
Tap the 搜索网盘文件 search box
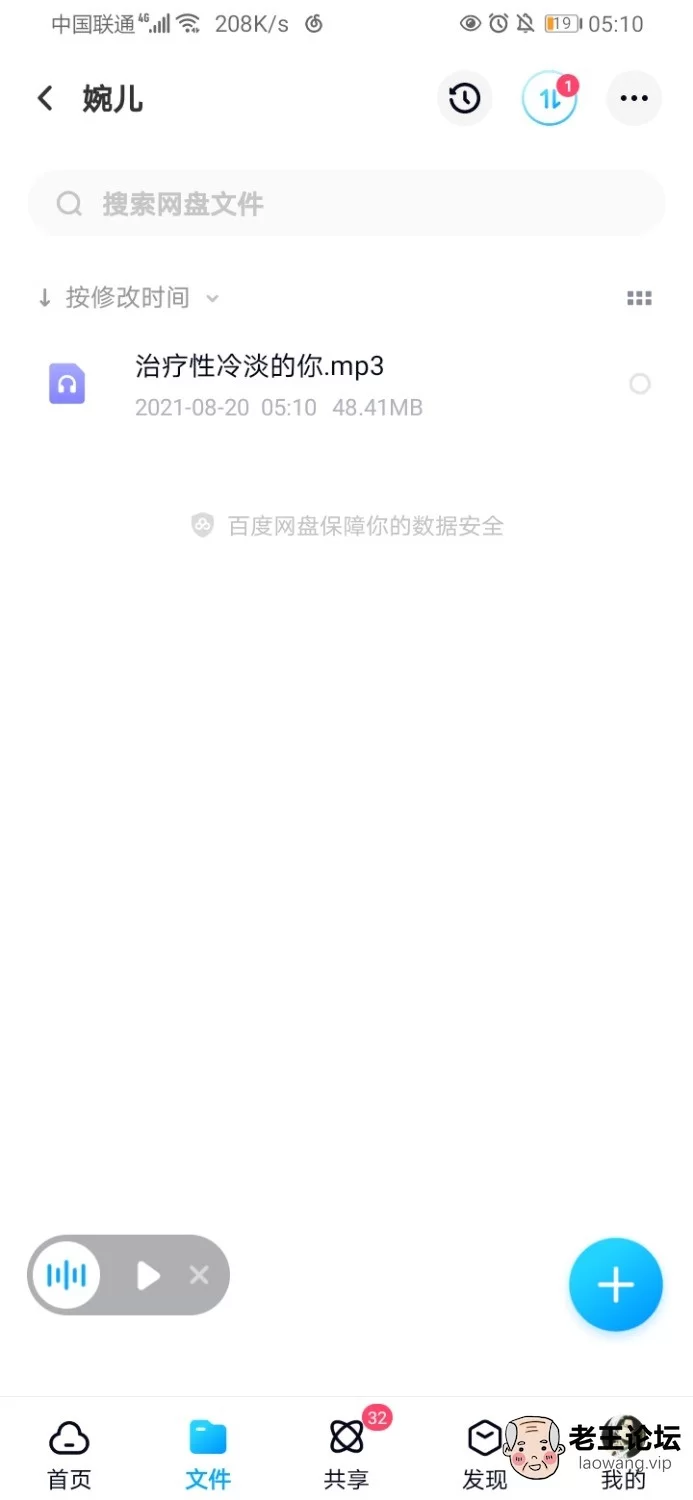pos(346,204)
